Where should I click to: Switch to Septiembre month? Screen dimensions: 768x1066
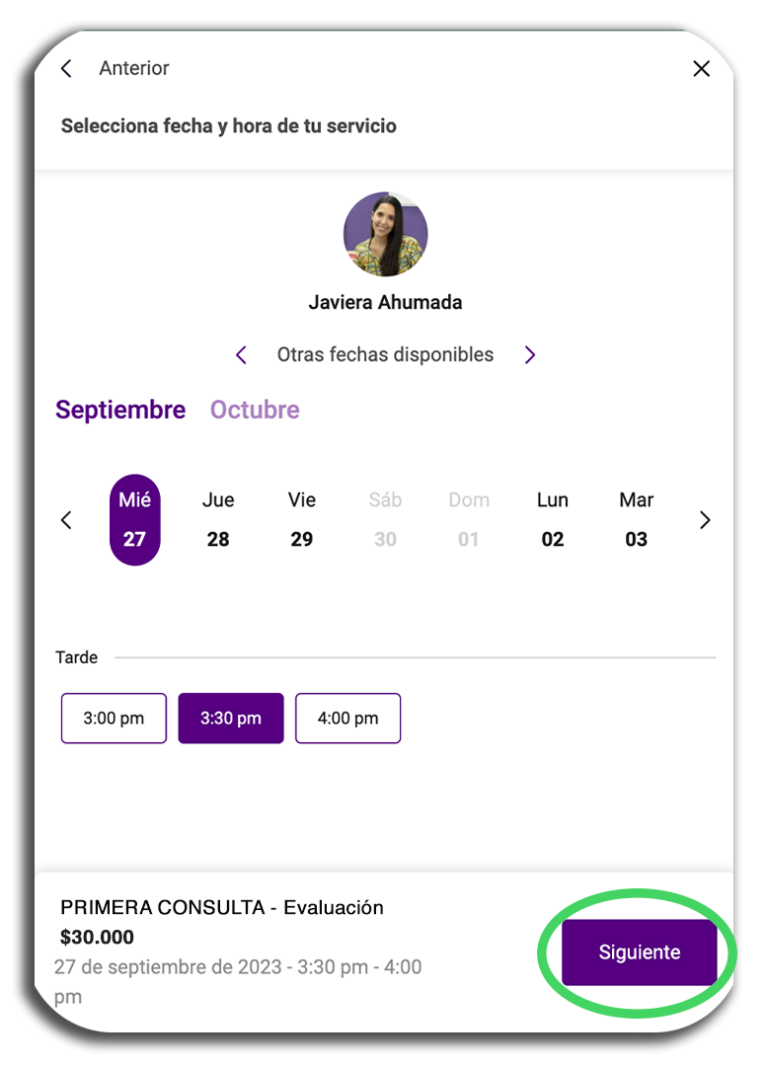(120, 410)
